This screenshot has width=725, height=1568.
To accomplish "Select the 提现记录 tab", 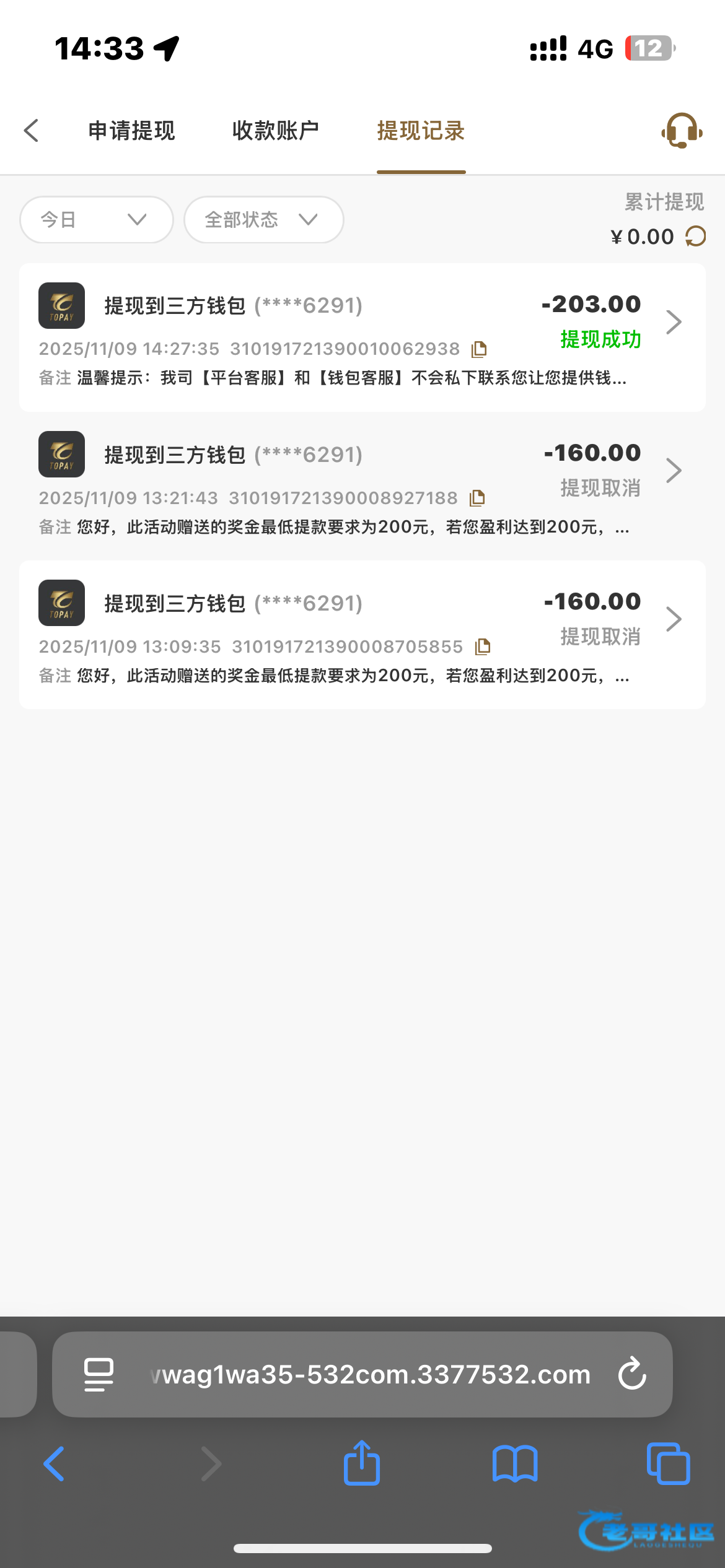I will [x=421, y=131].
